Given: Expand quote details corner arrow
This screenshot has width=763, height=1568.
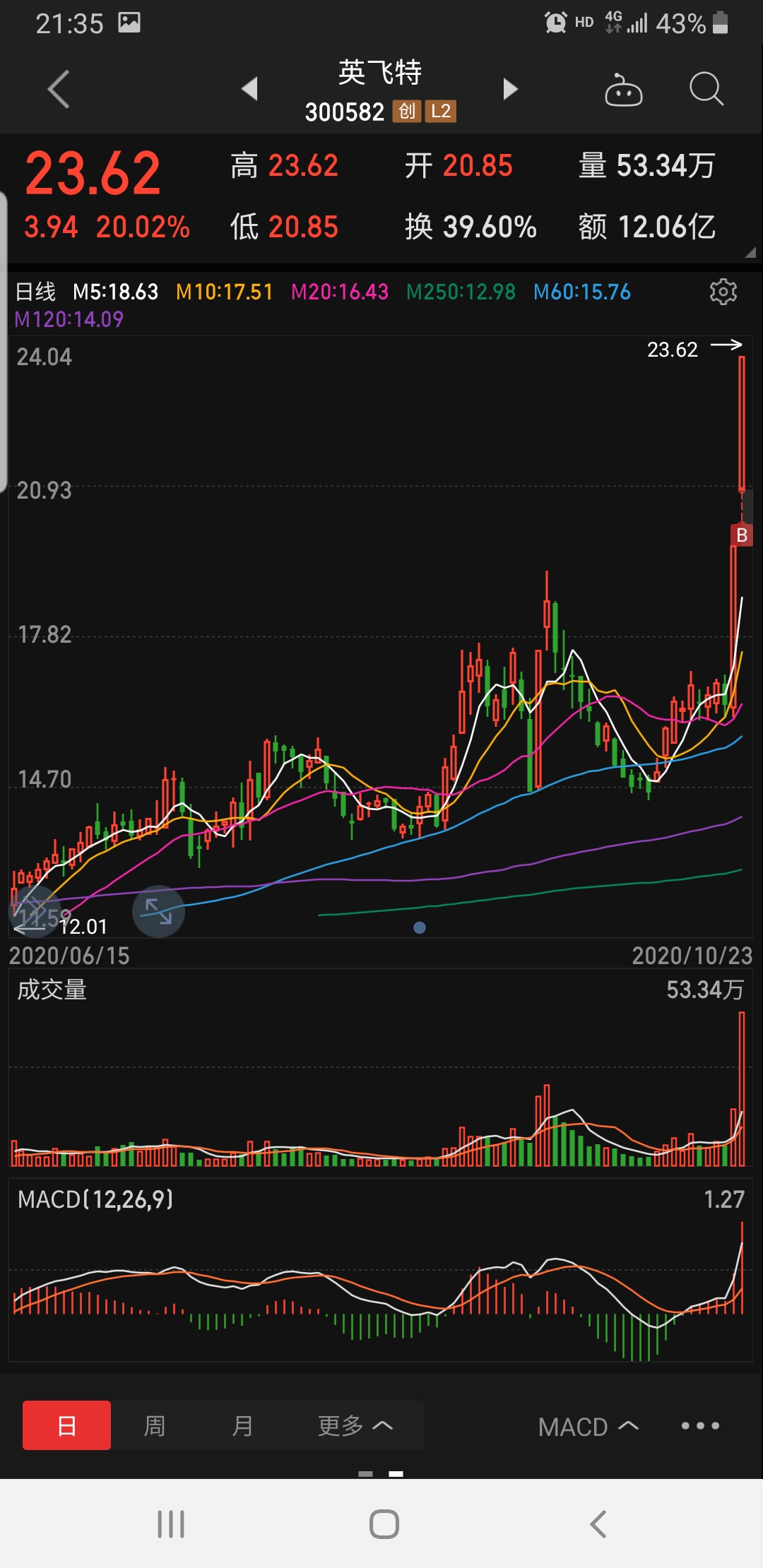Looking at the screenshot, I should coord(750,252).
